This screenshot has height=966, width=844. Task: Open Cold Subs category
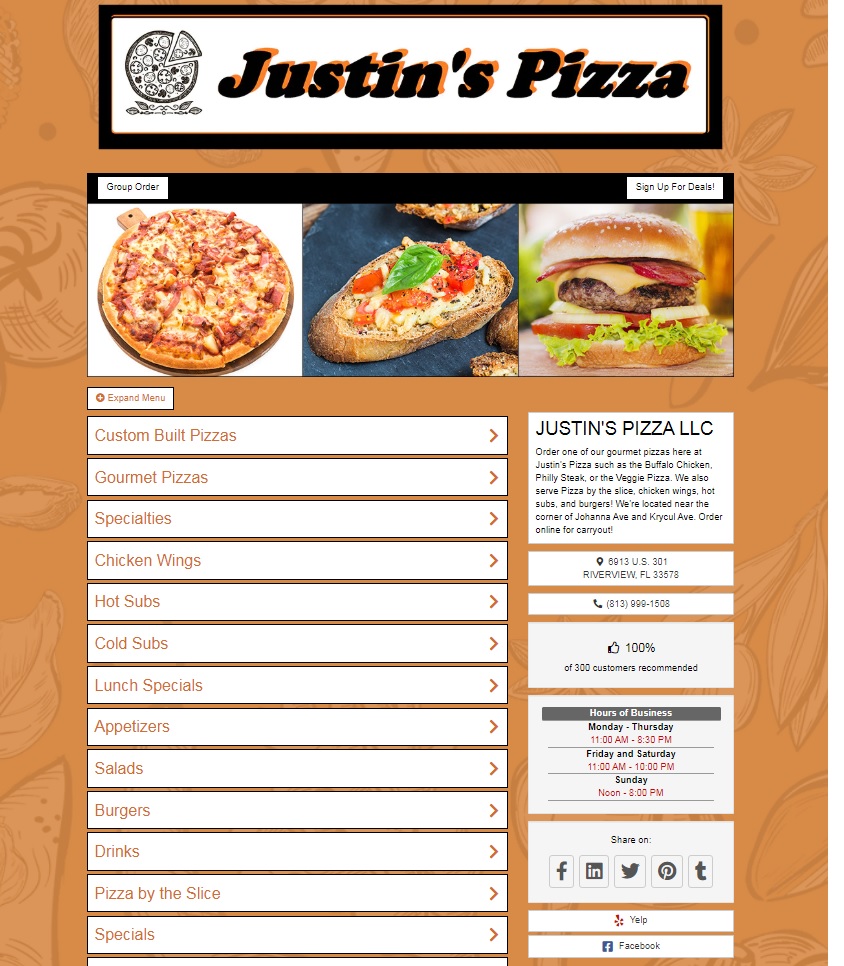point(297,644)
